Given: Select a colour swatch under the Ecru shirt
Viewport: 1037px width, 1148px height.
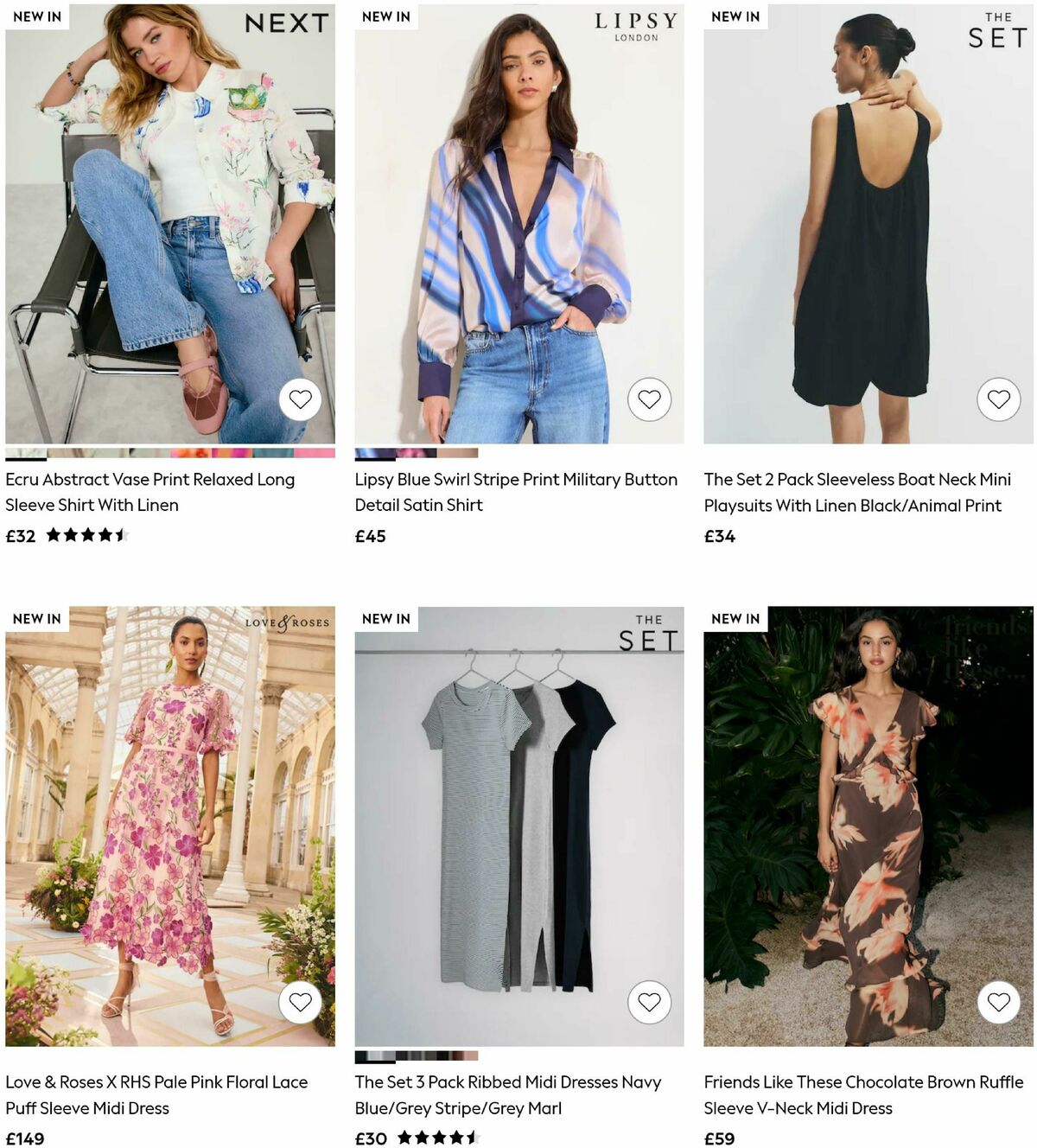Looking at the screenshot, I should coord(26,453).
